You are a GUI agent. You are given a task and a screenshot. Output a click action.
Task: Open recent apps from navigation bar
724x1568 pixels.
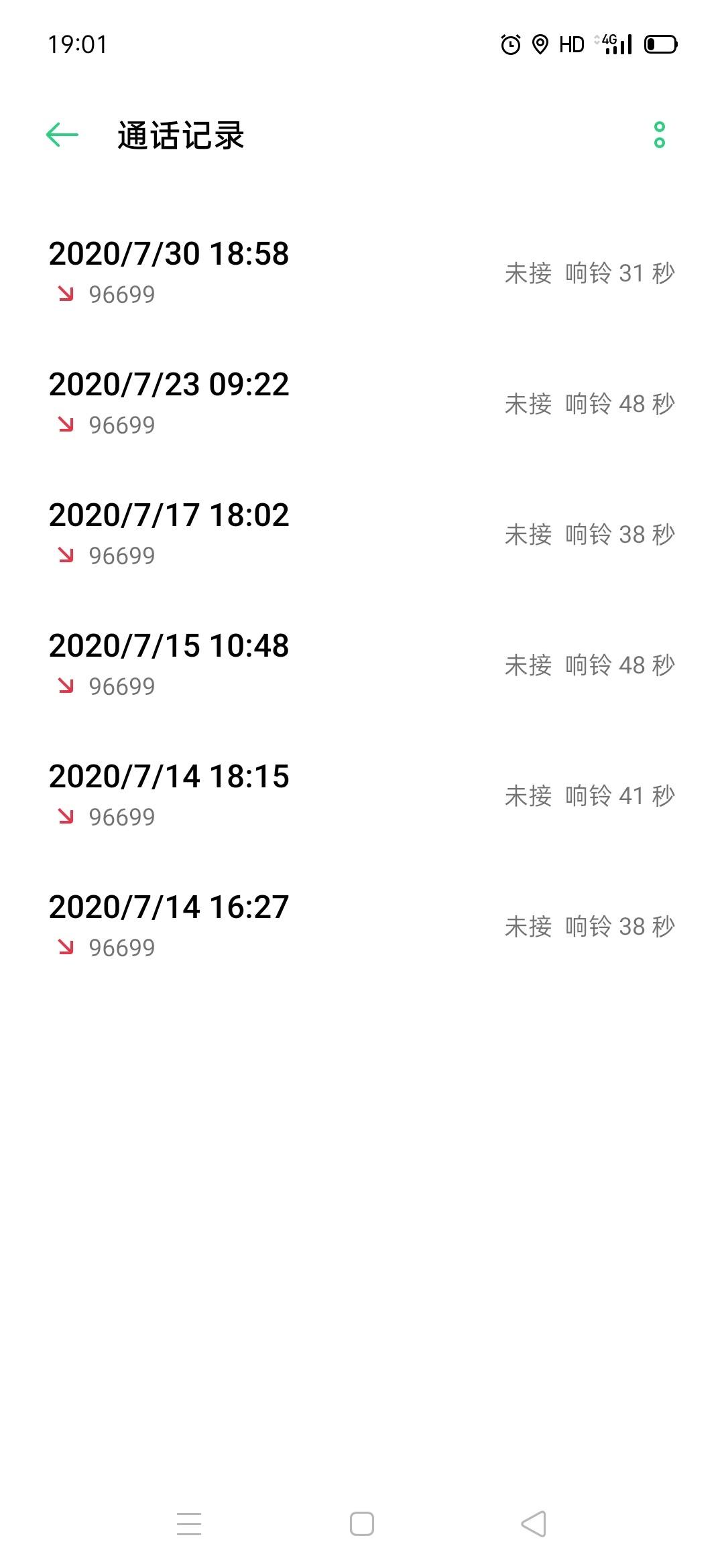(x=189, y=1523)
